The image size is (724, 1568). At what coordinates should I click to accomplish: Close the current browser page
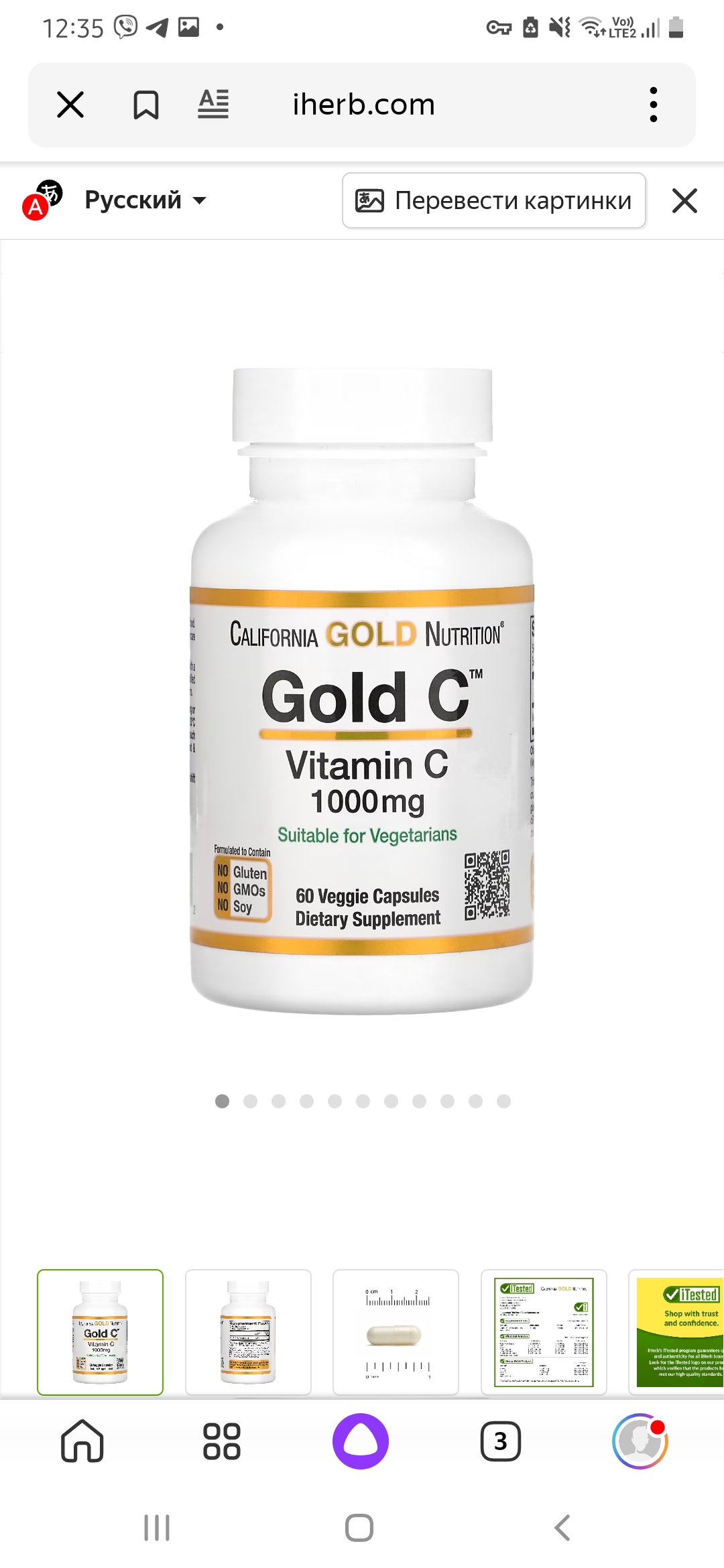click(x=70, y=105)
